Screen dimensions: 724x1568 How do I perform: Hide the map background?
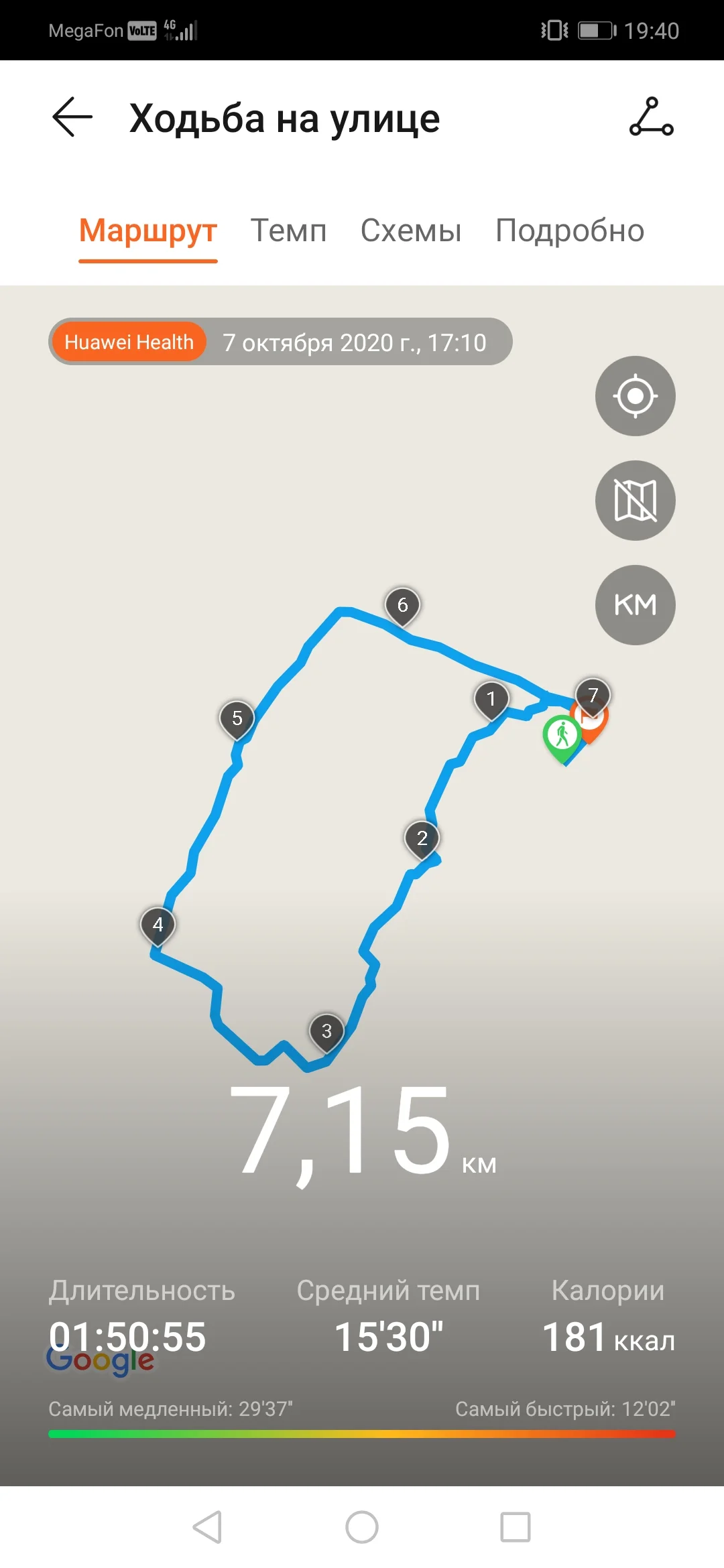(x=635, y=501)
